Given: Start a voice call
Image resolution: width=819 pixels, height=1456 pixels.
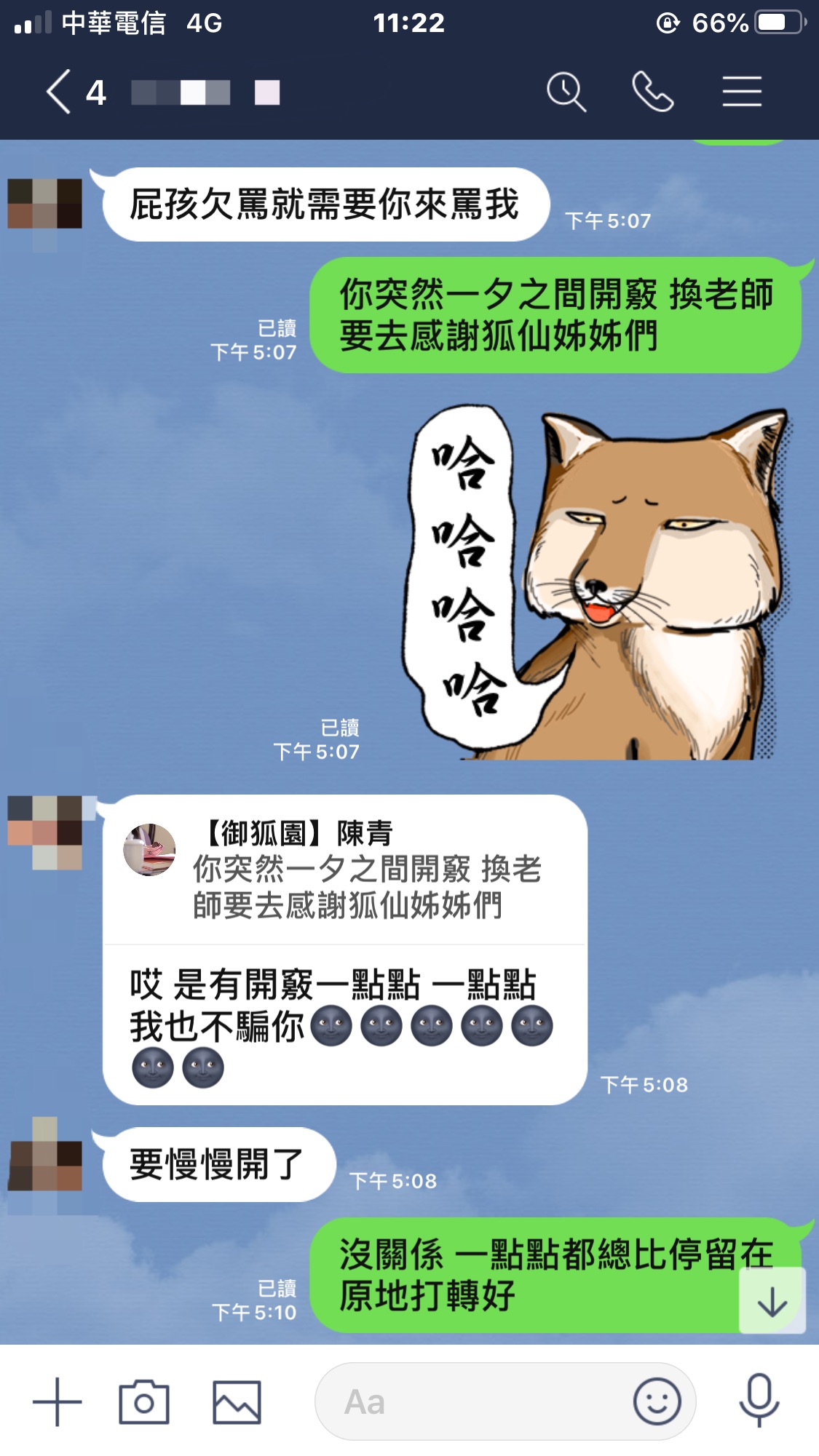Looking at the screenshot, I should point(652,92).
